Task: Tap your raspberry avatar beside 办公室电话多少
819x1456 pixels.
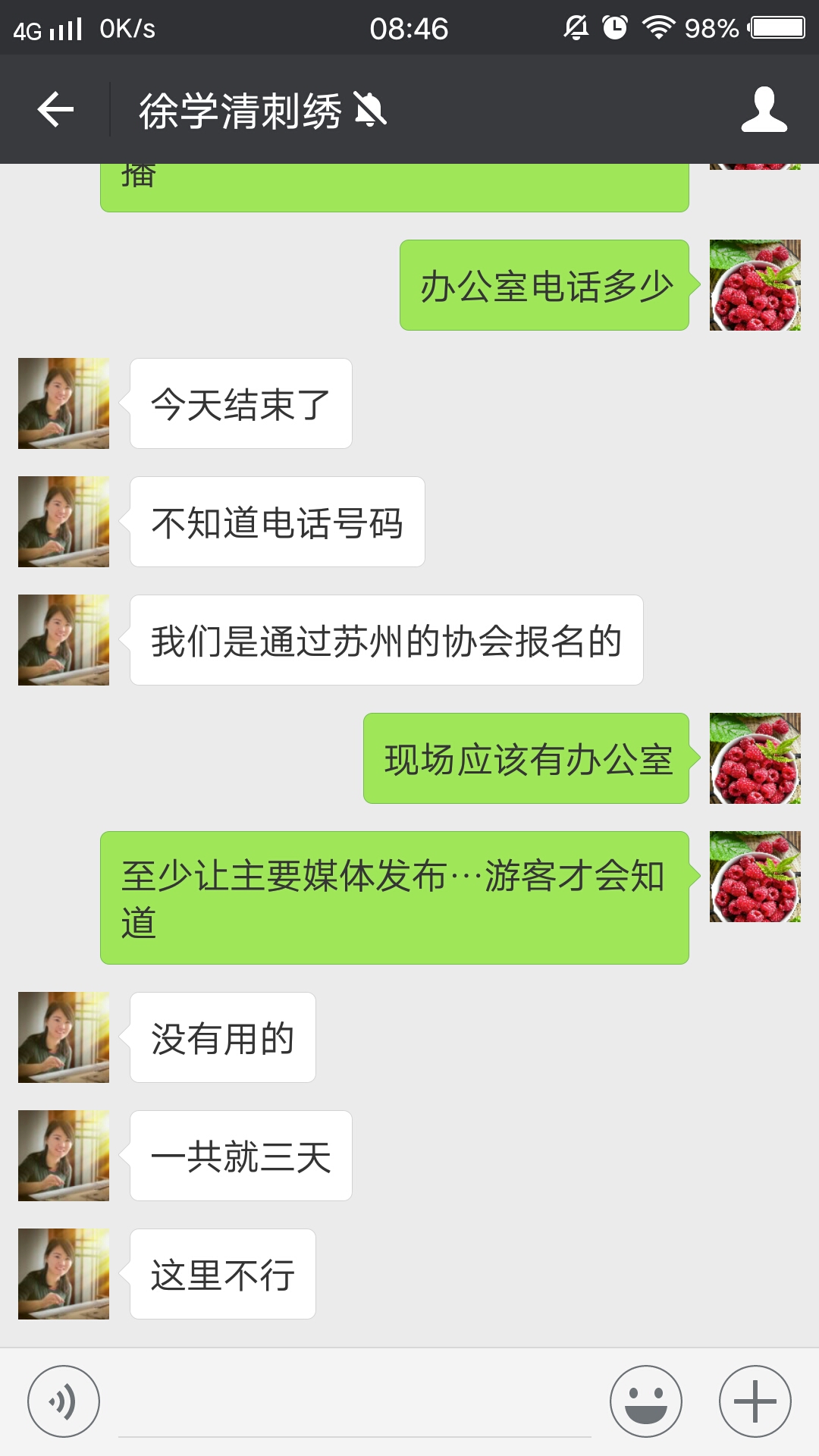Action: pyautogui.click(x=755, y=285)
